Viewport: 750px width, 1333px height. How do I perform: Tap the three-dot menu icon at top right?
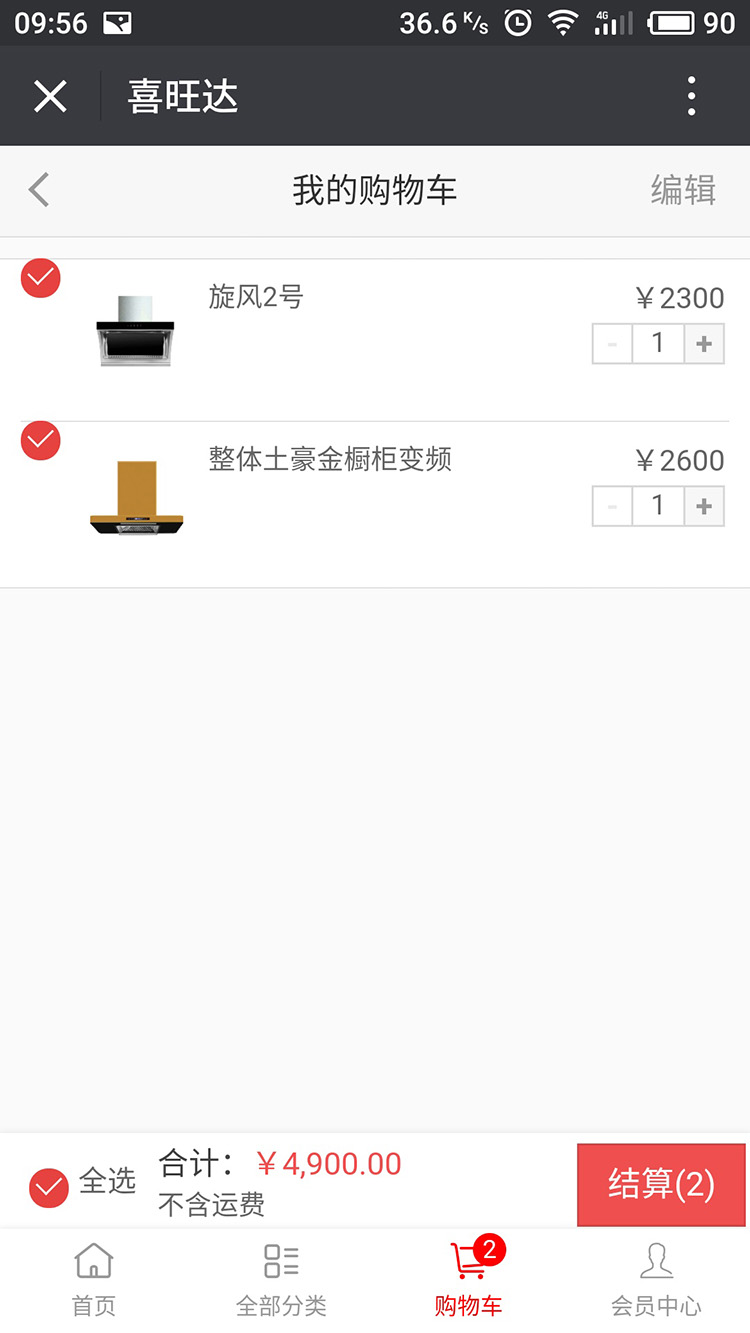click(690, 95)
